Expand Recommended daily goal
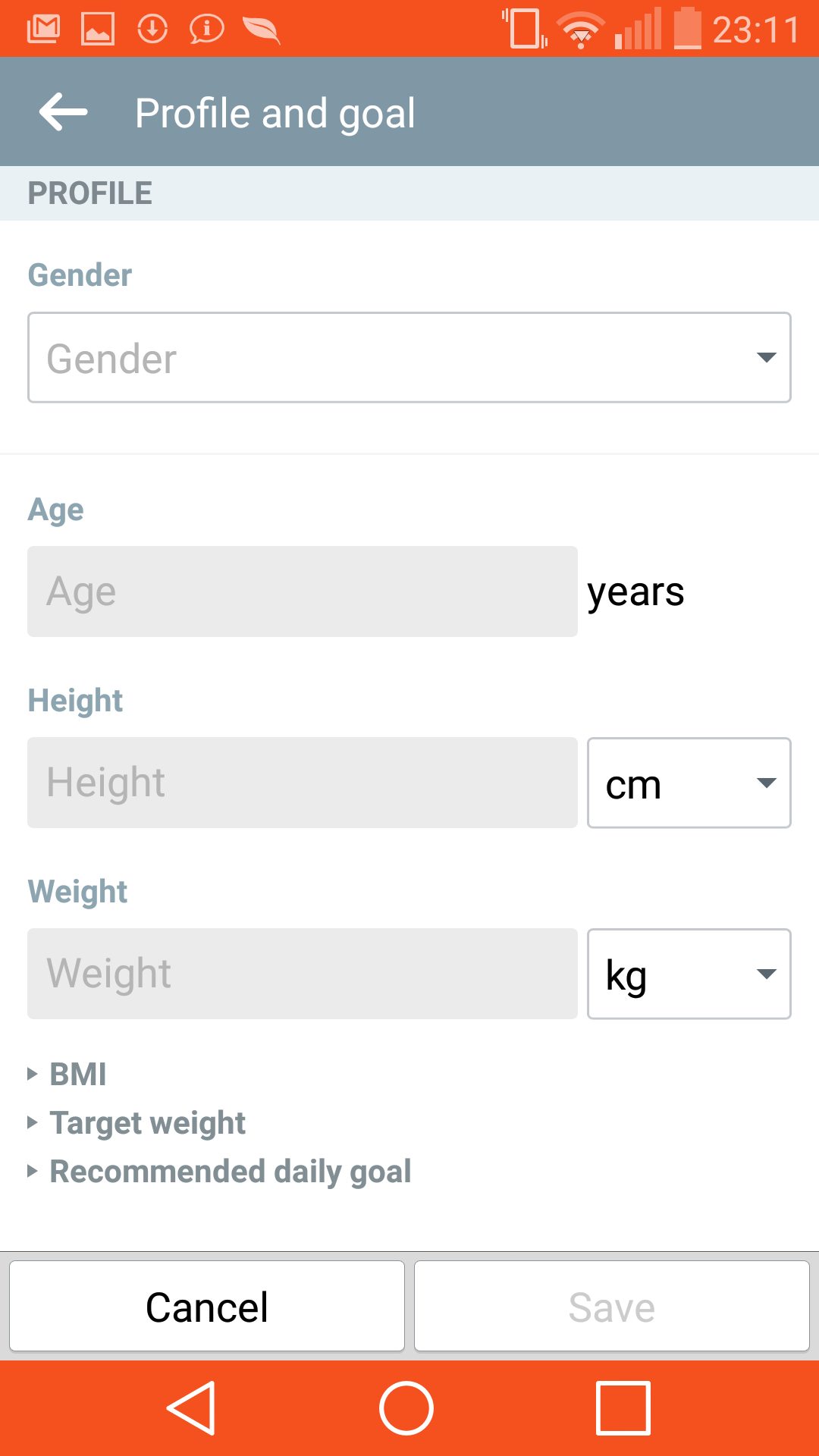 point(219,1172)
